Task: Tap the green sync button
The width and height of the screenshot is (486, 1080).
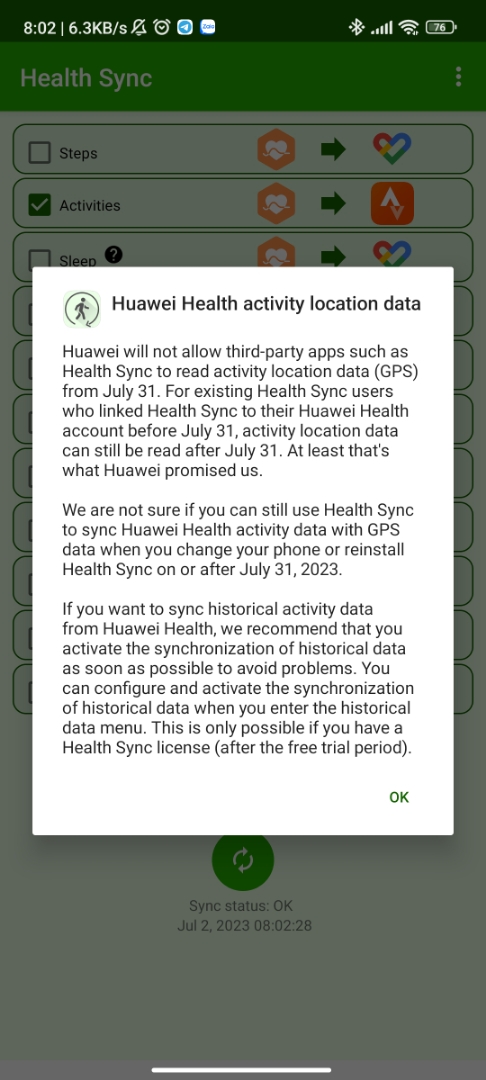Action: pos(243,859)
